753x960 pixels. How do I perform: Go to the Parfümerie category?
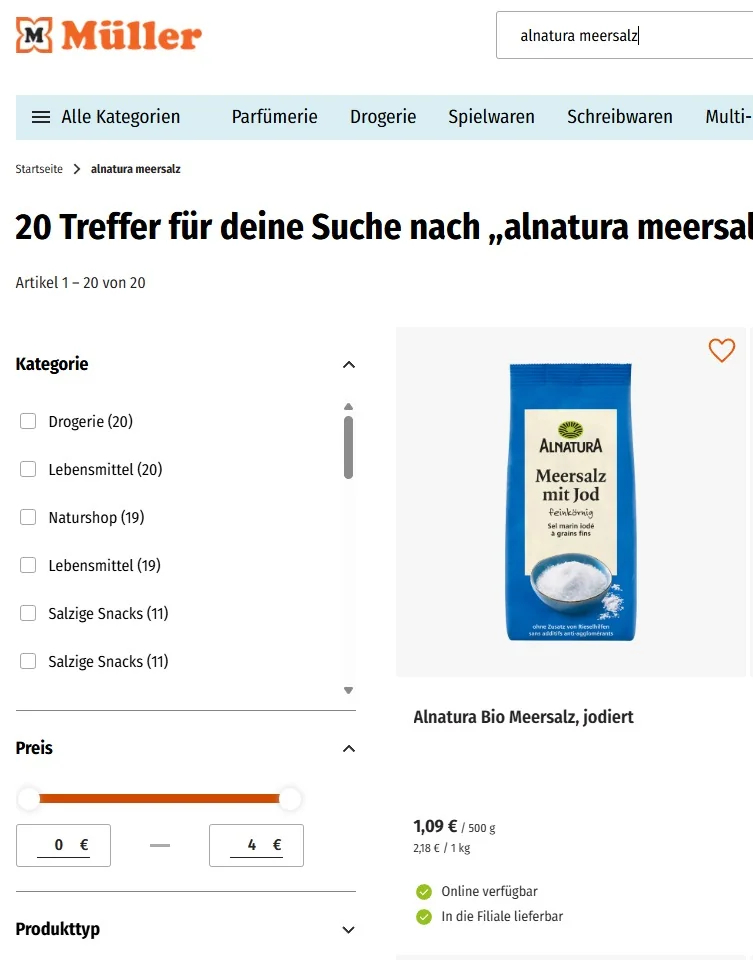coord(274,117)
